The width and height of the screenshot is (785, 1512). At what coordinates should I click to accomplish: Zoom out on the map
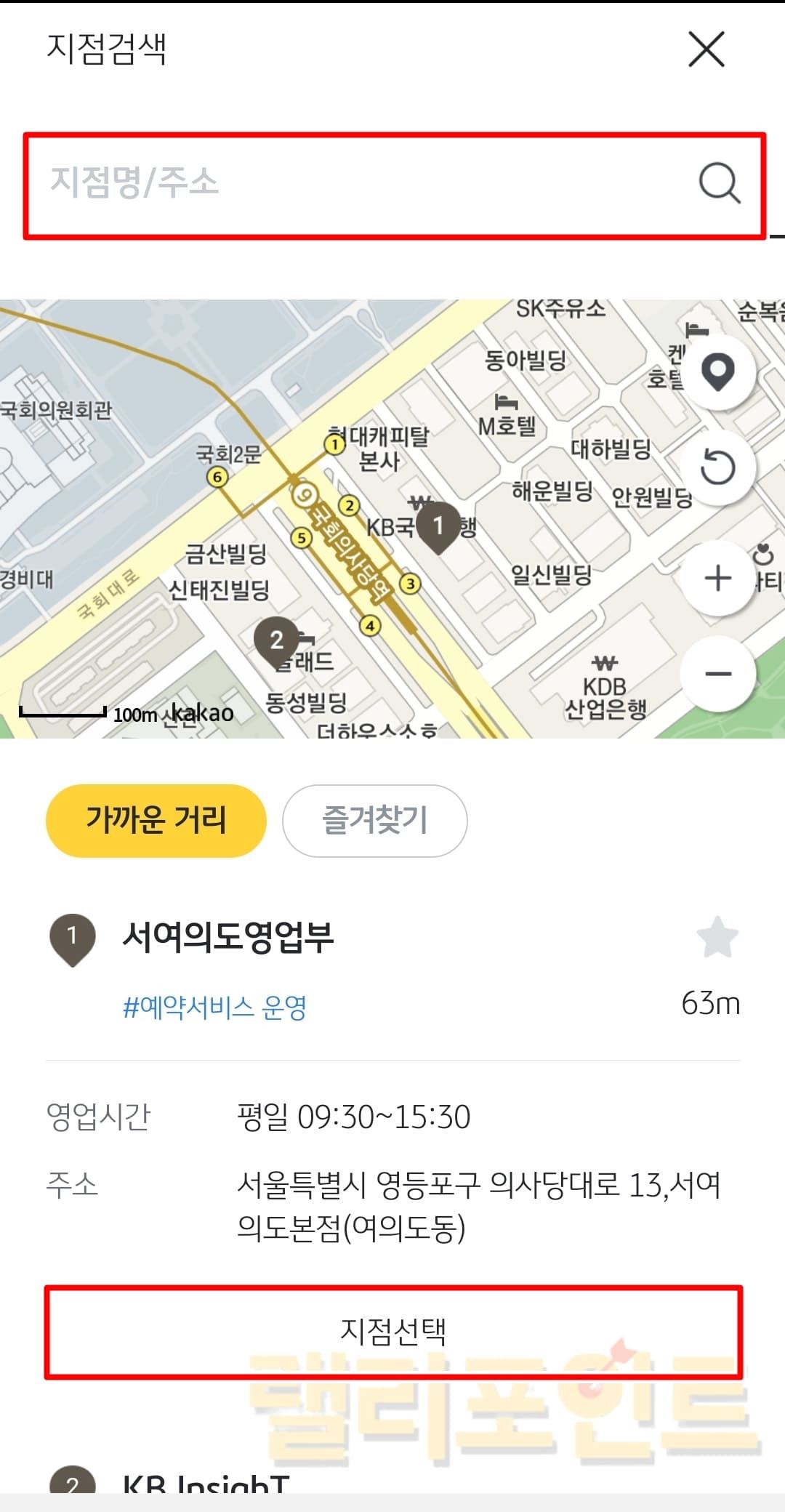tap(718, 674)
